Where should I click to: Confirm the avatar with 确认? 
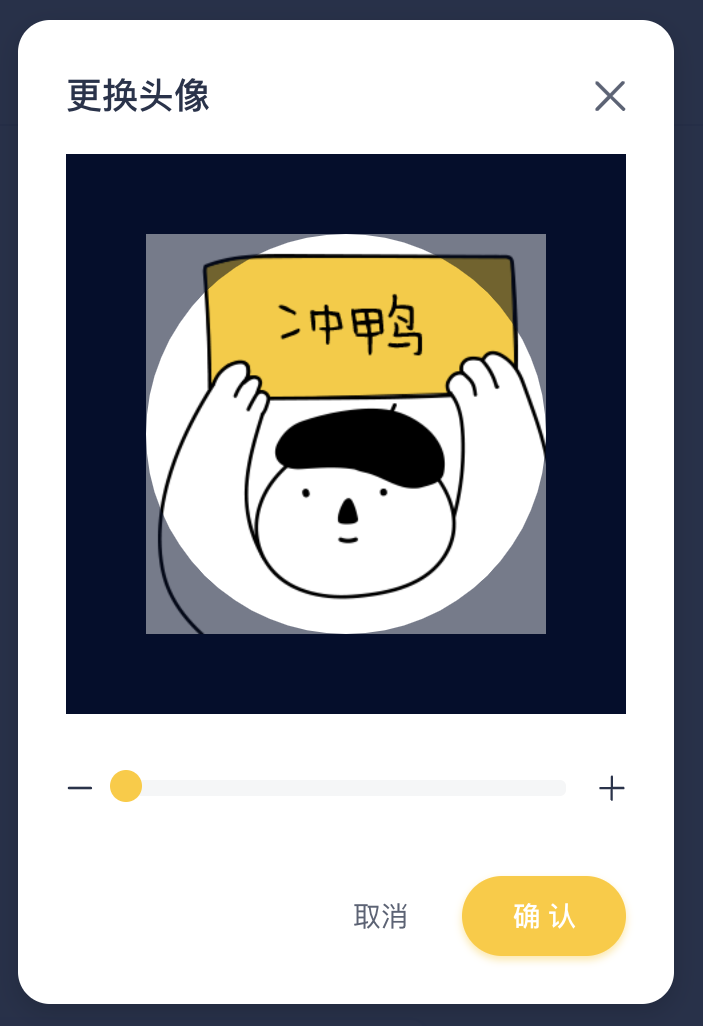[x=544, y=916]
